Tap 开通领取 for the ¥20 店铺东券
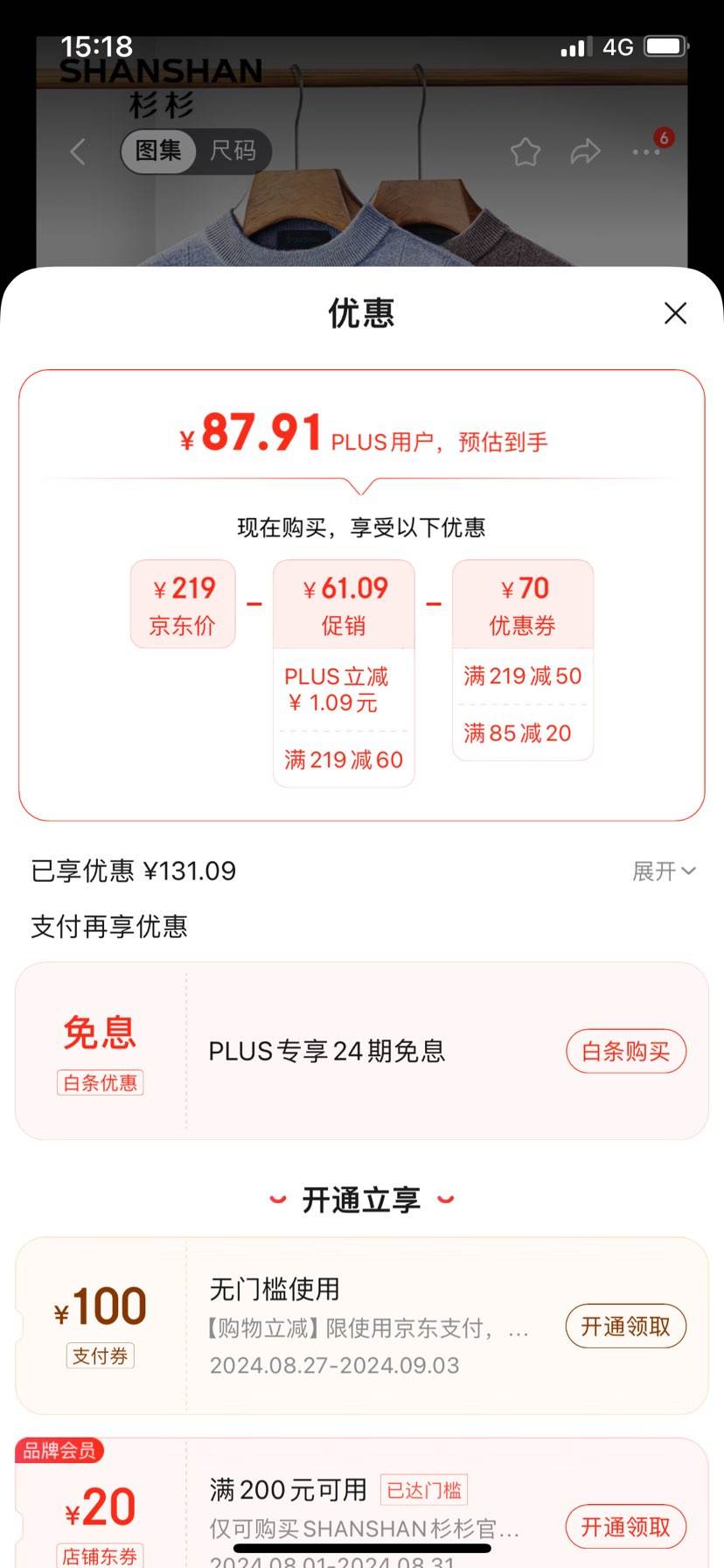The image size is (724, 1568). coord(625,1527)
